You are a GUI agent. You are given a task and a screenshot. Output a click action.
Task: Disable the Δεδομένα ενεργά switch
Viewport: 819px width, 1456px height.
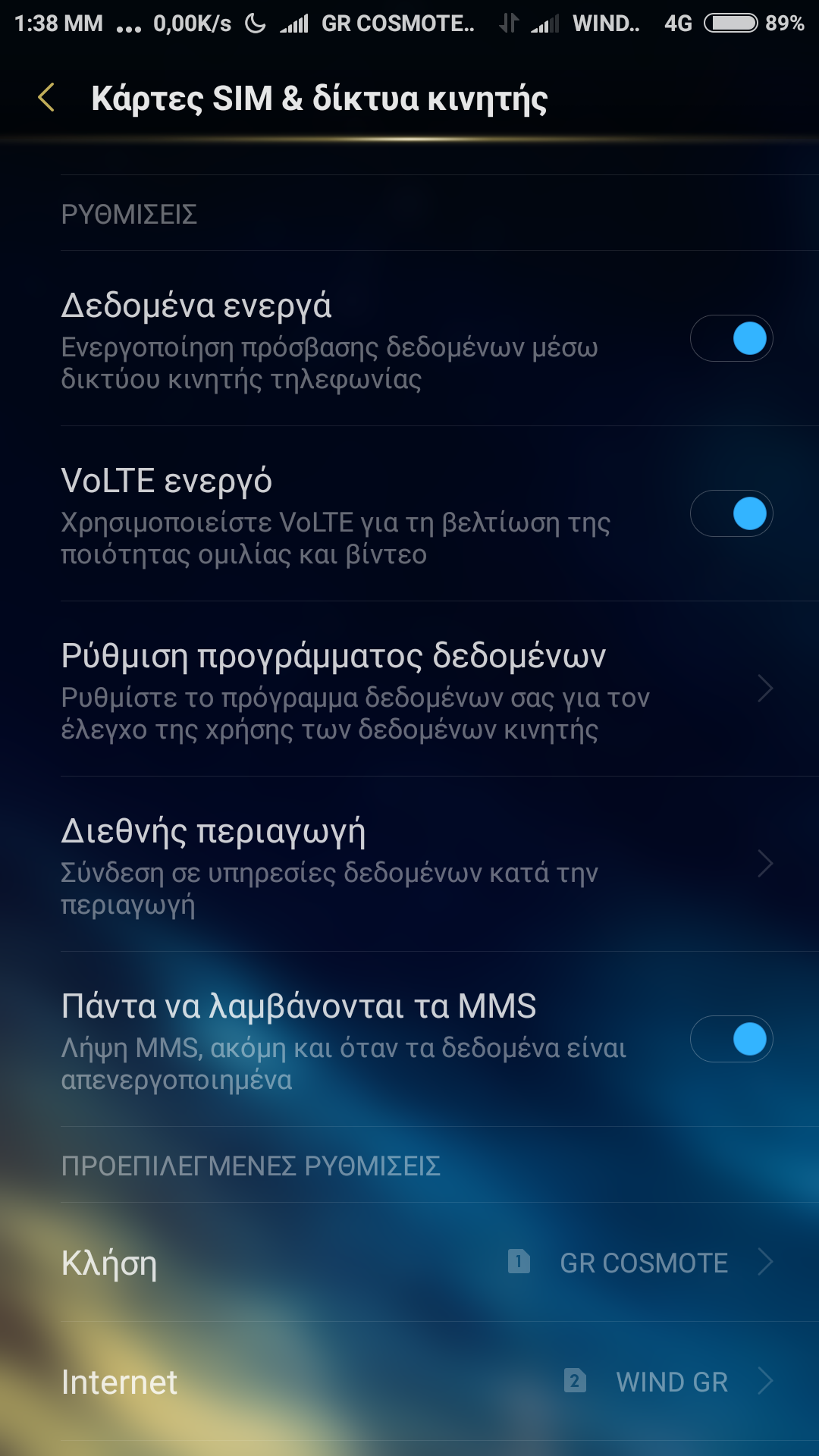click(x=731, y=338)
